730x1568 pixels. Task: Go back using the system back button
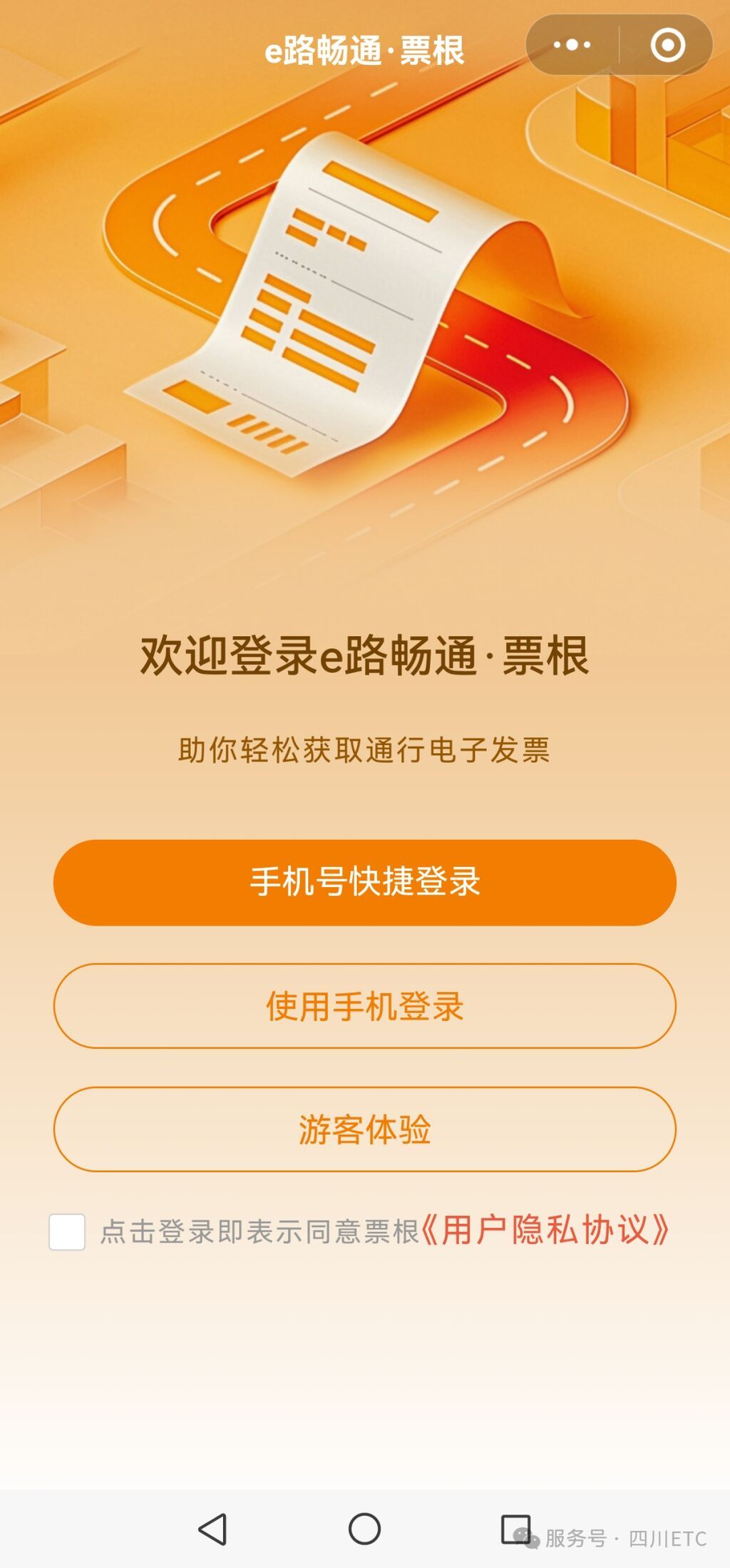coord(212,1529)
